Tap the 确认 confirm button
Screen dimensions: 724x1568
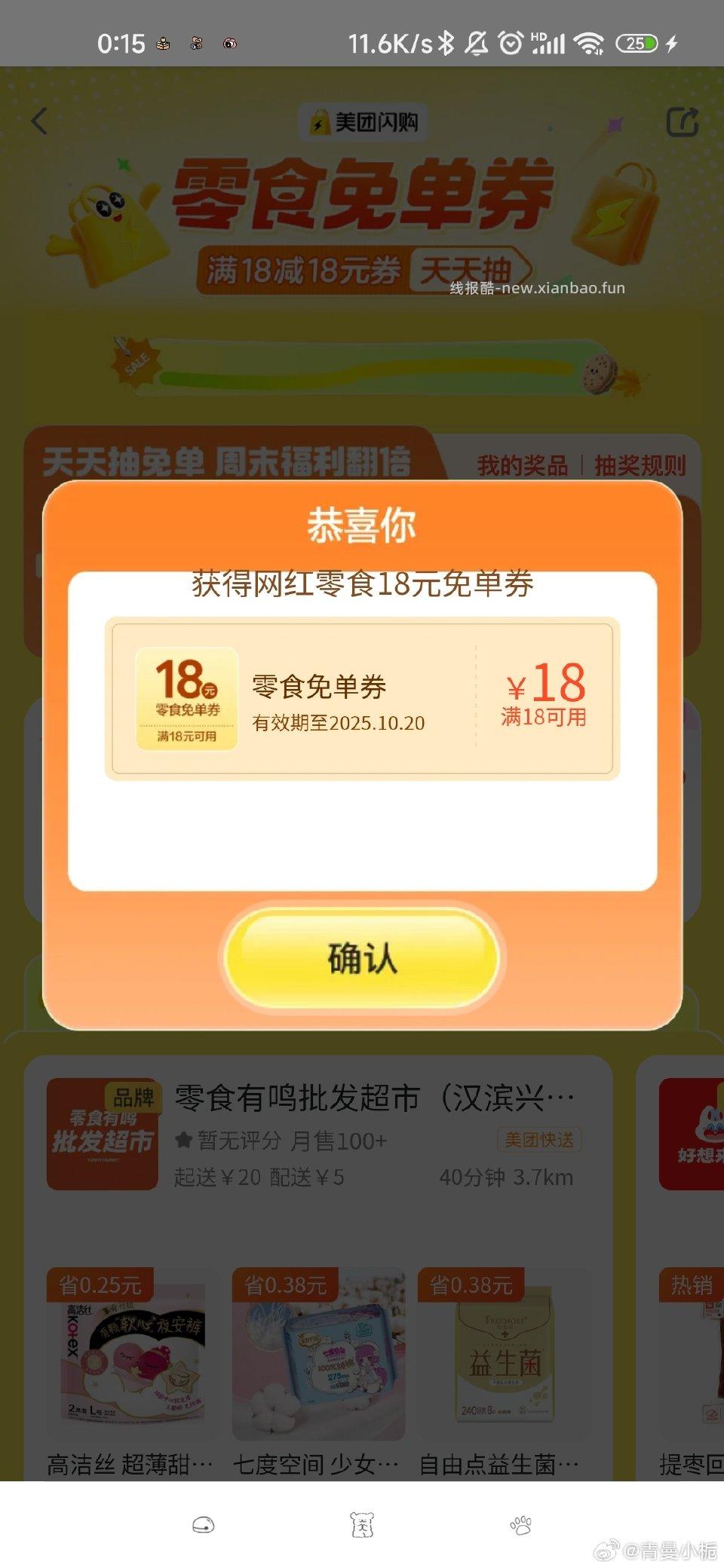click(362, 959)
